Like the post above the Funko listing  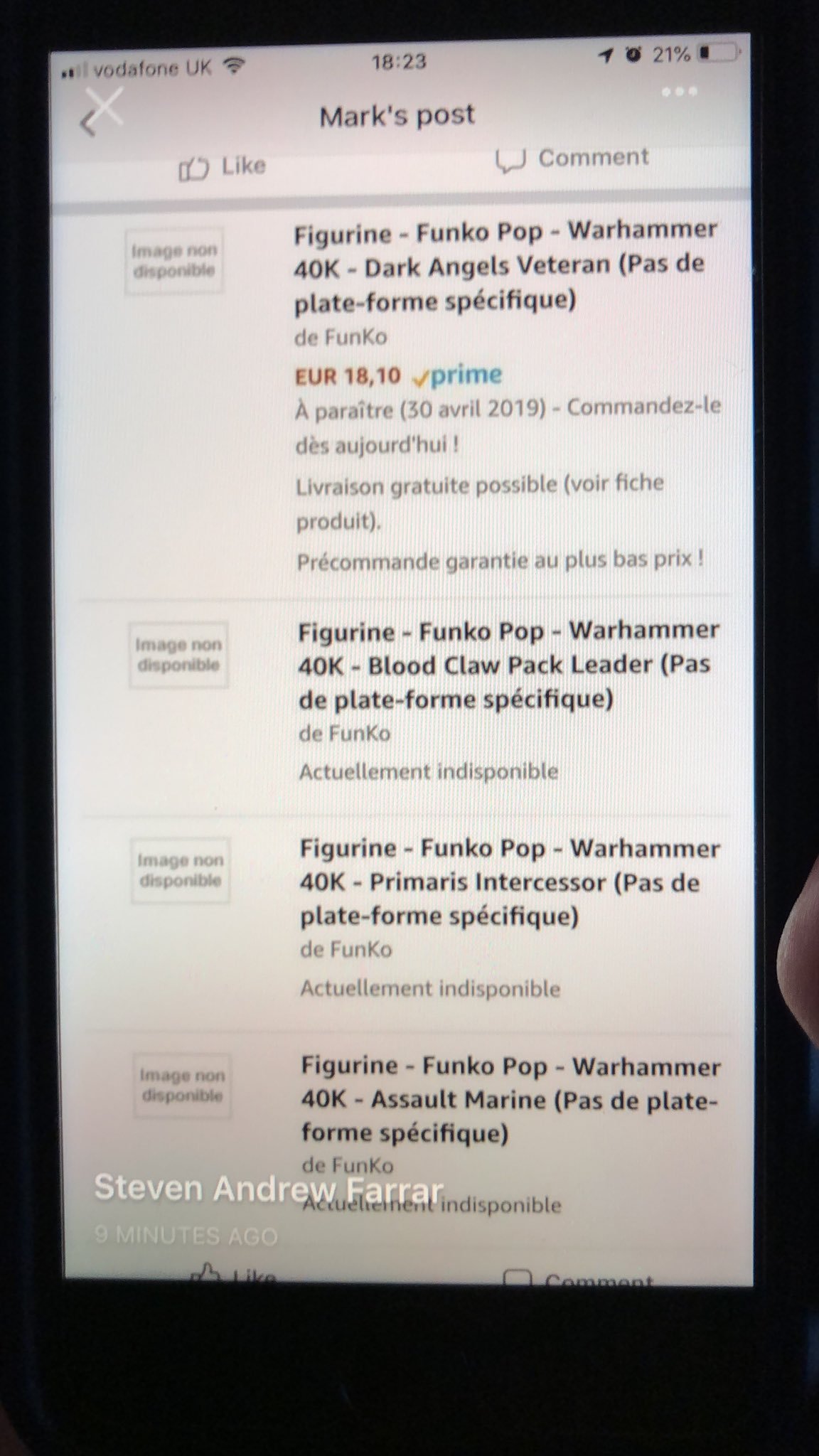(222, 168)
